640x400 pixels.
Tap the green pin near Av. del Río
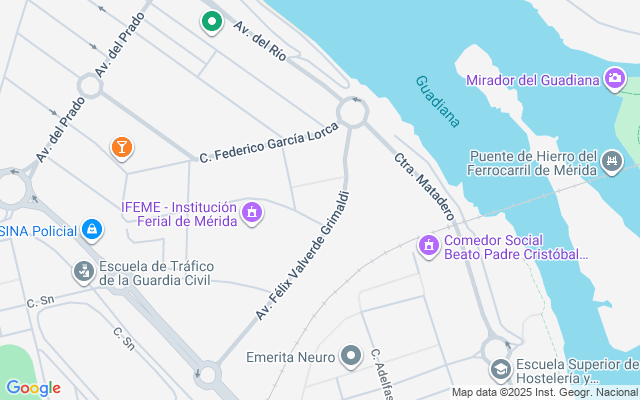coord(210,21)
